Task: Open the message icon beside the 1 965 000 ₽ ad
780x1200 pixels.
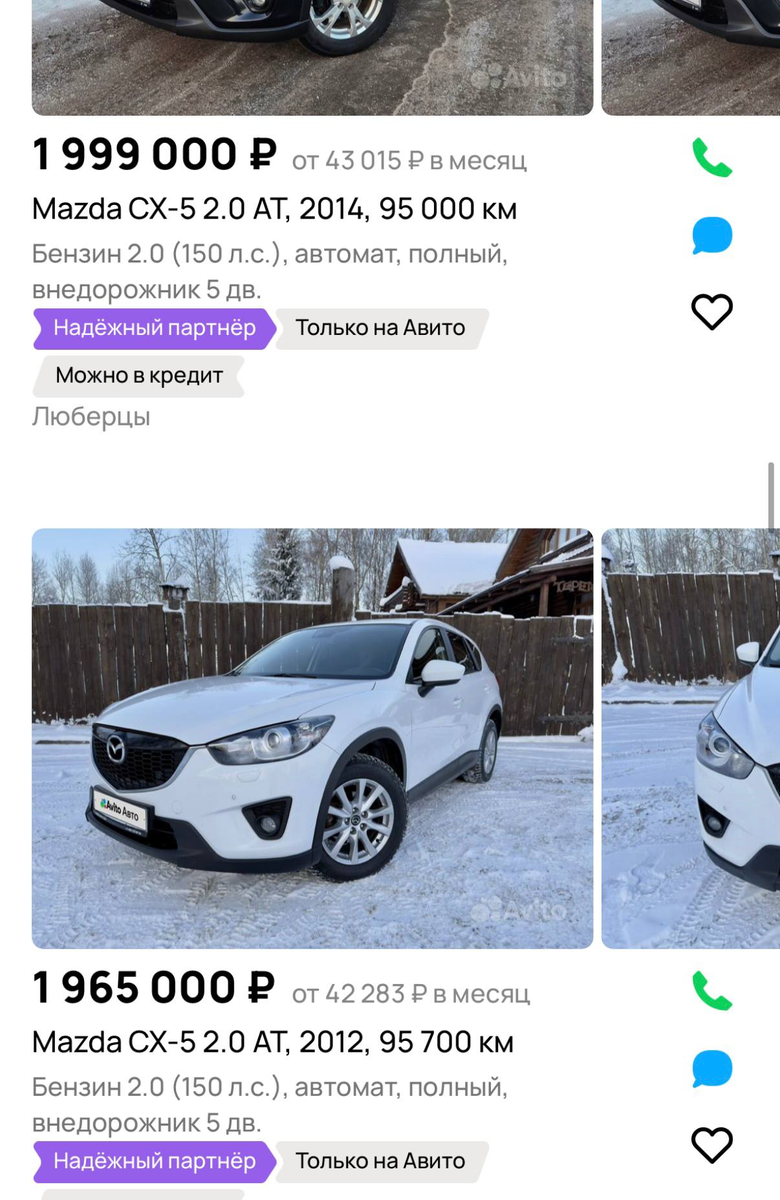Action: 710,1069
